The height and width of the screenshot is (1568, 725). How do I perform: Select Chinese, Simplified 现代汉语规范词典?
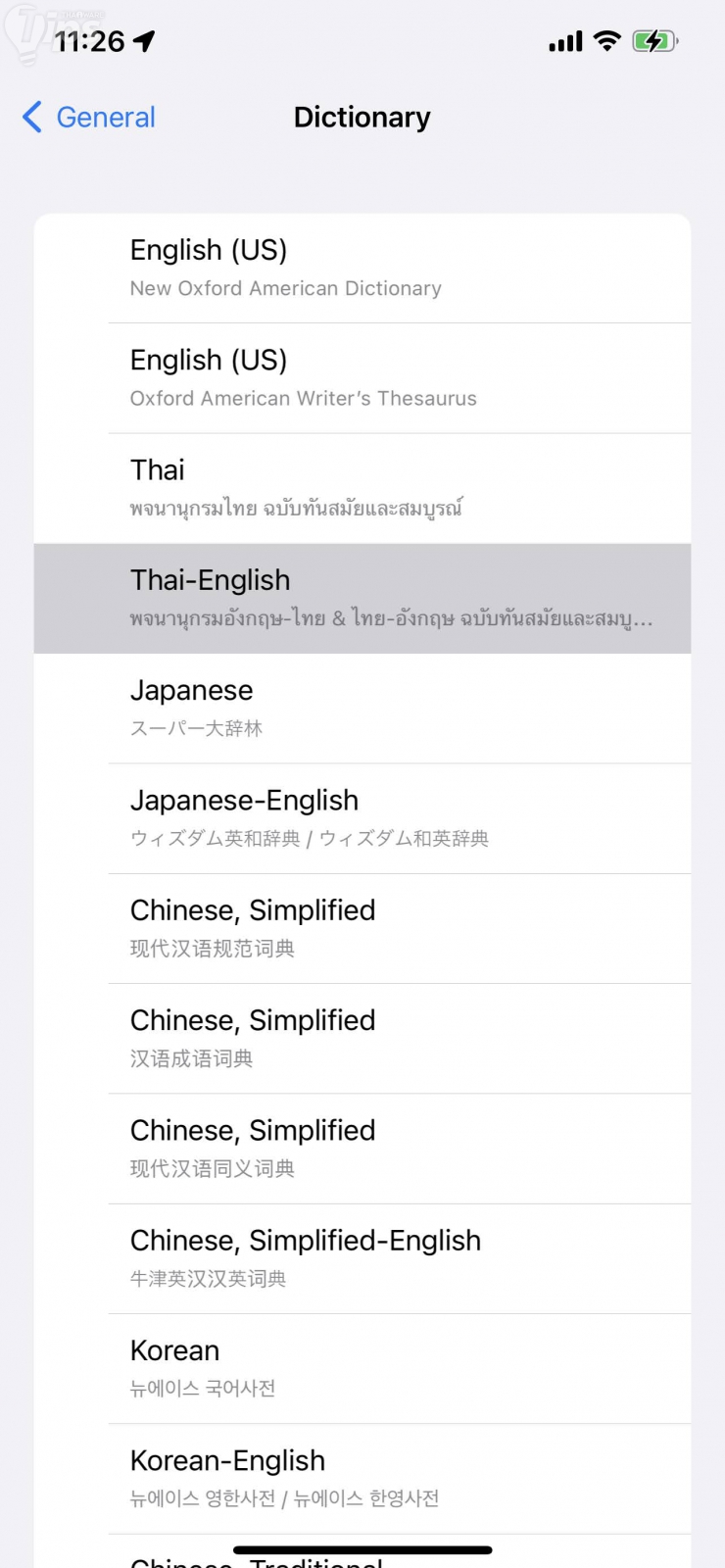pyautogui.click(x=362, y=928)
